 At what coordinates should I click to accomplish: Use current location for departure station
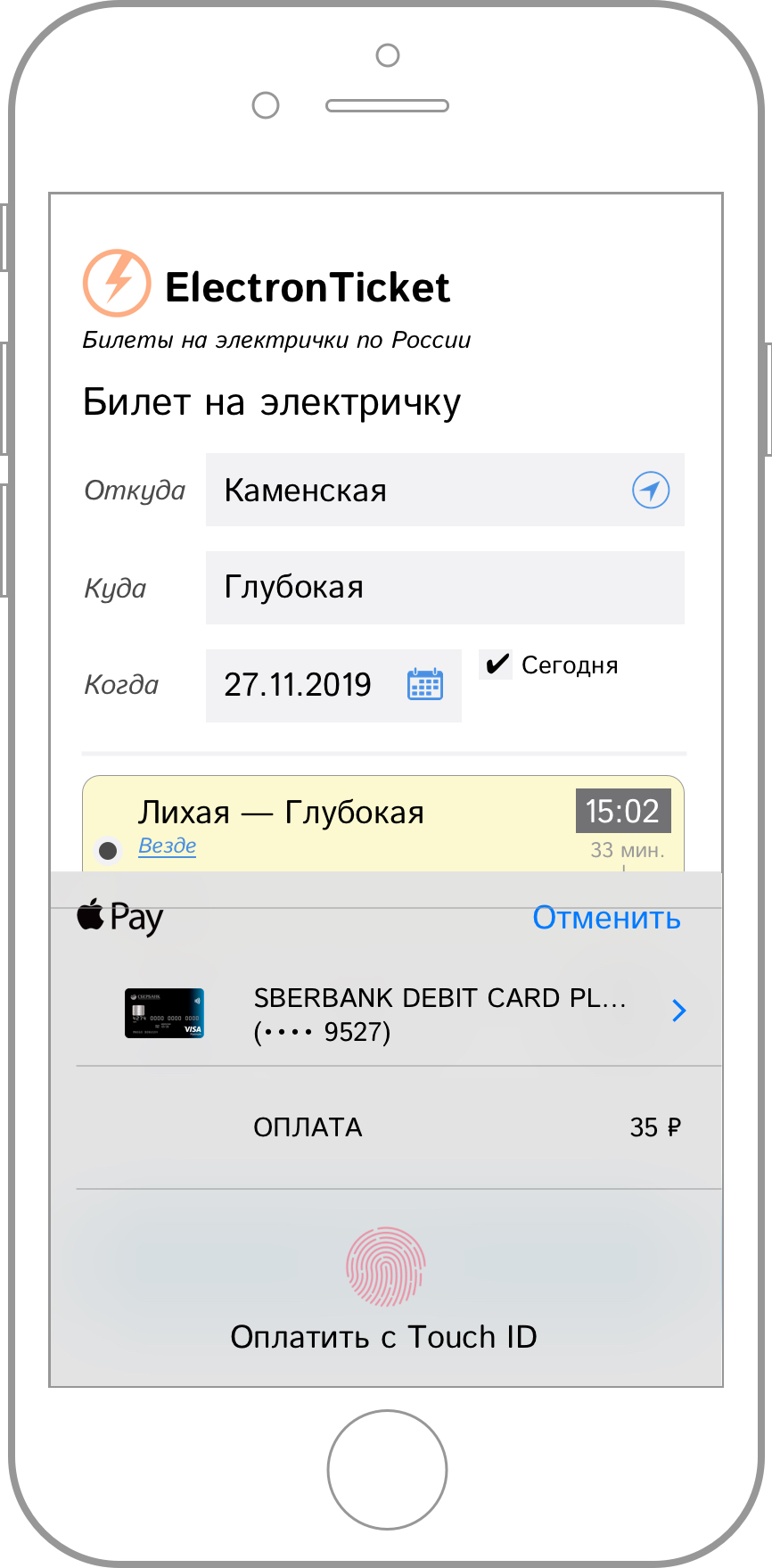(651, 490)
